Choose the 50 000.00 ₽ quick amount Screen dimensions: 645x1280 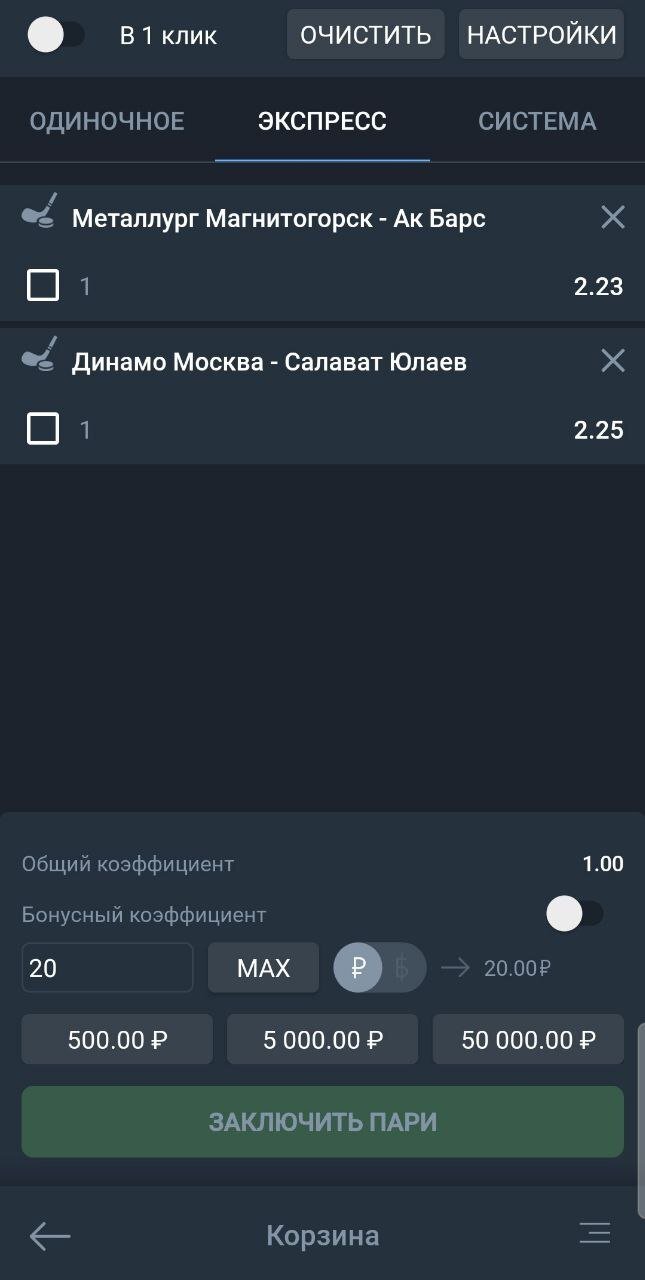[x=527, y=1040]
